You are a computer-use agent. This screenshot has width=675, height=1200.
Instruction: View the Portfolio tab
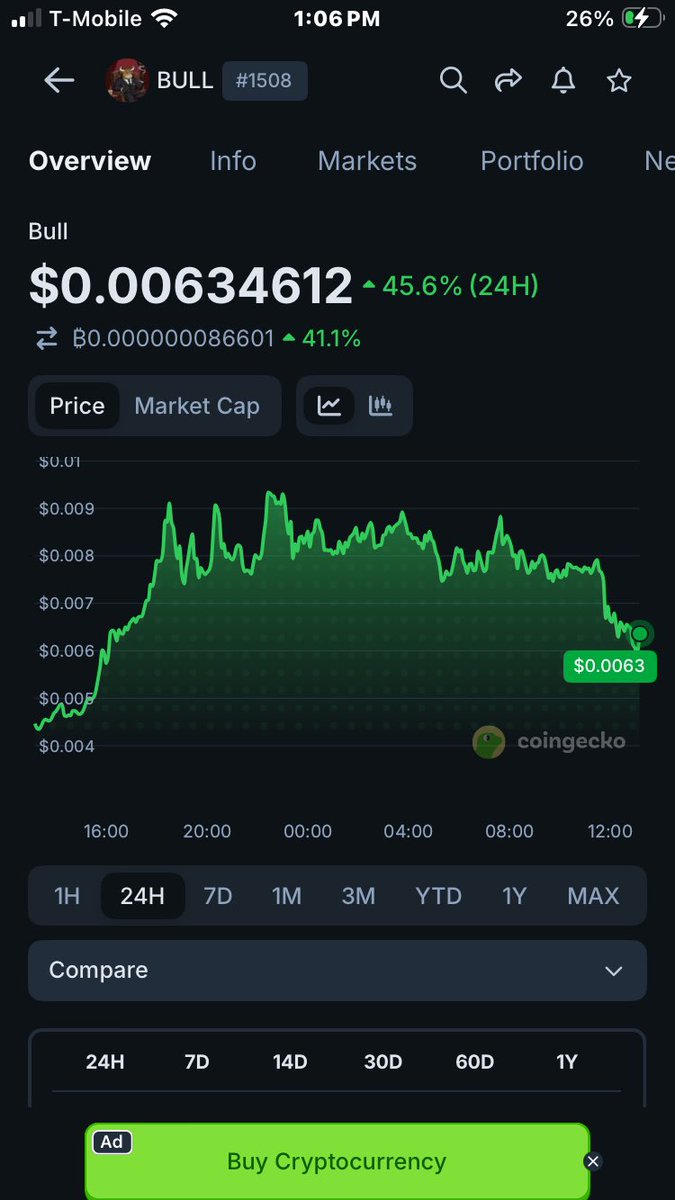tap(531, 161)
